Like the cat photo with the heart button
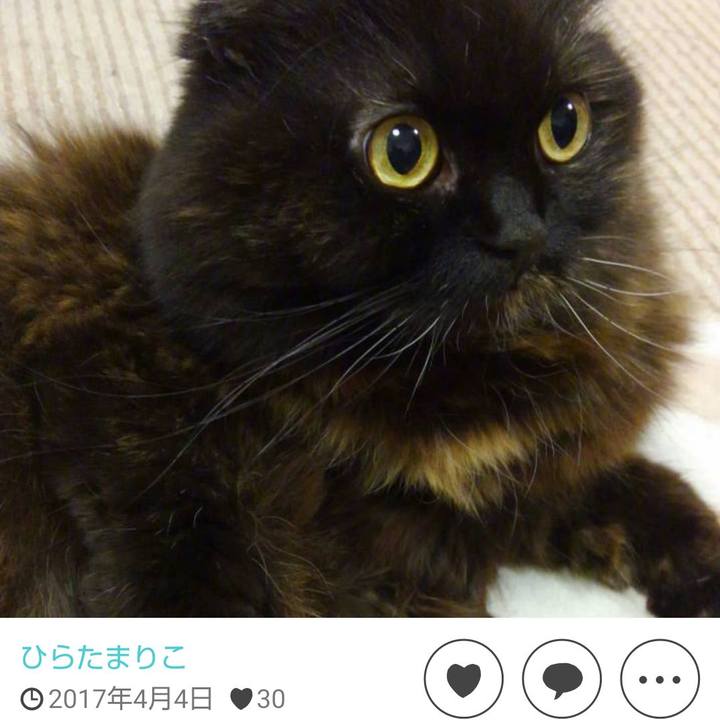 point(463,679)
